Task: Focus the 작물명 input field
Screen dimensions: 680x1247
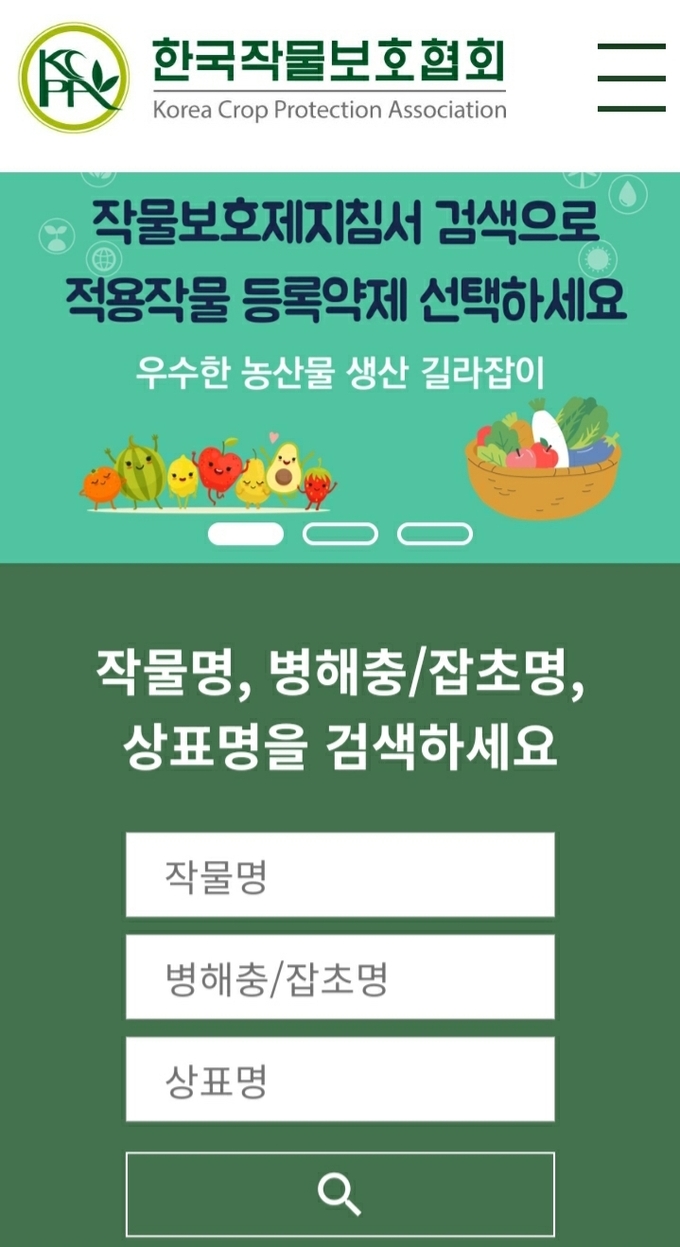Action: click(340, 875)
